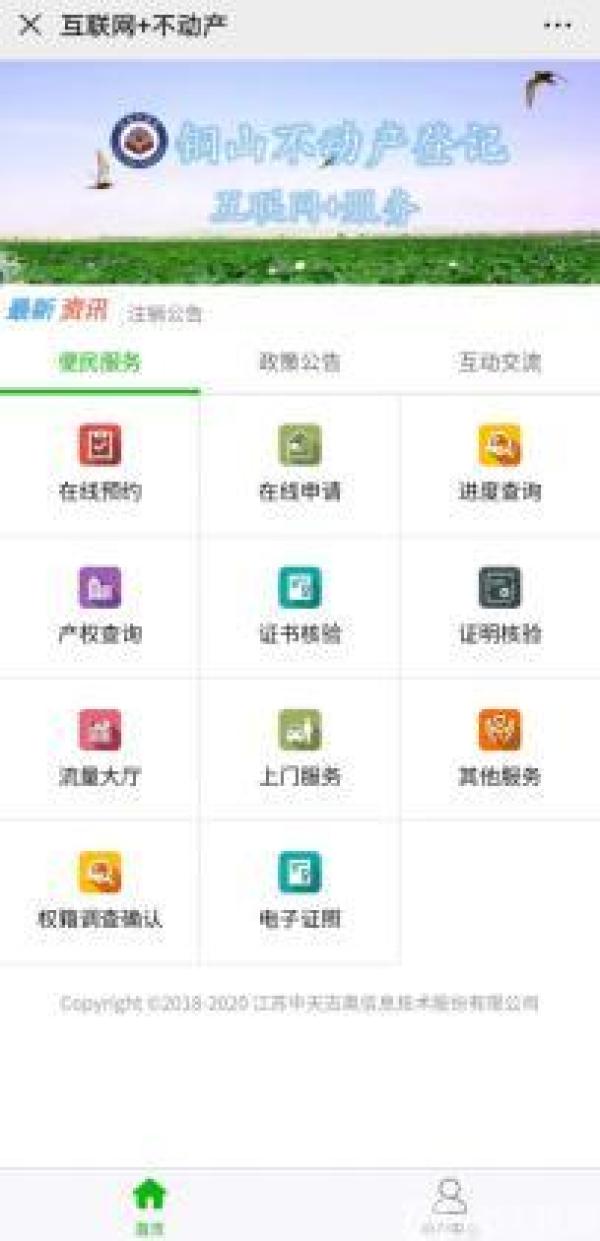
Task: Check 进度查询
Action: click(500, 462)
